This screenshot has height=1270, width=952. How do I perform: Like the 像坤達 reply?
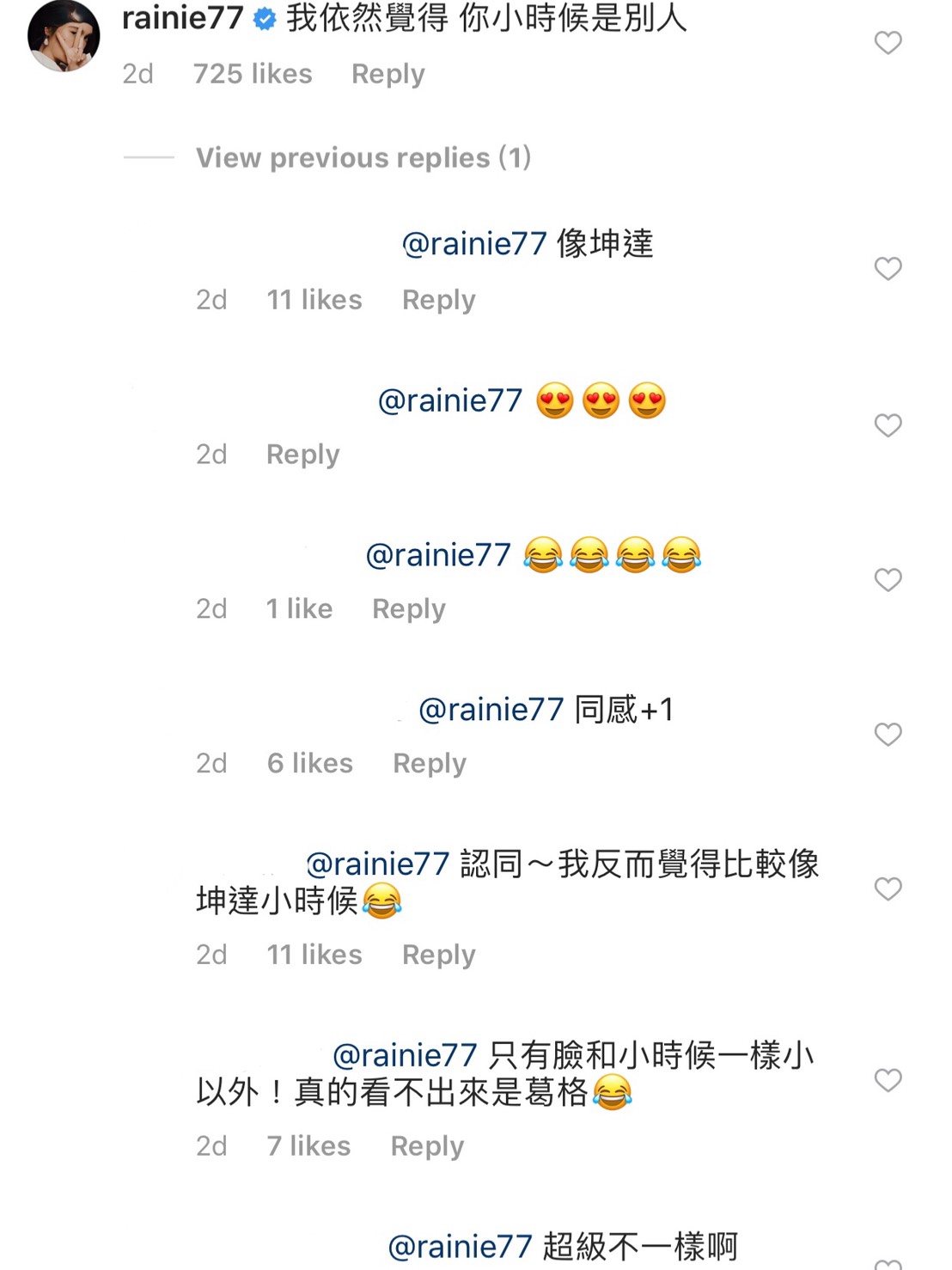click(888, 268)
